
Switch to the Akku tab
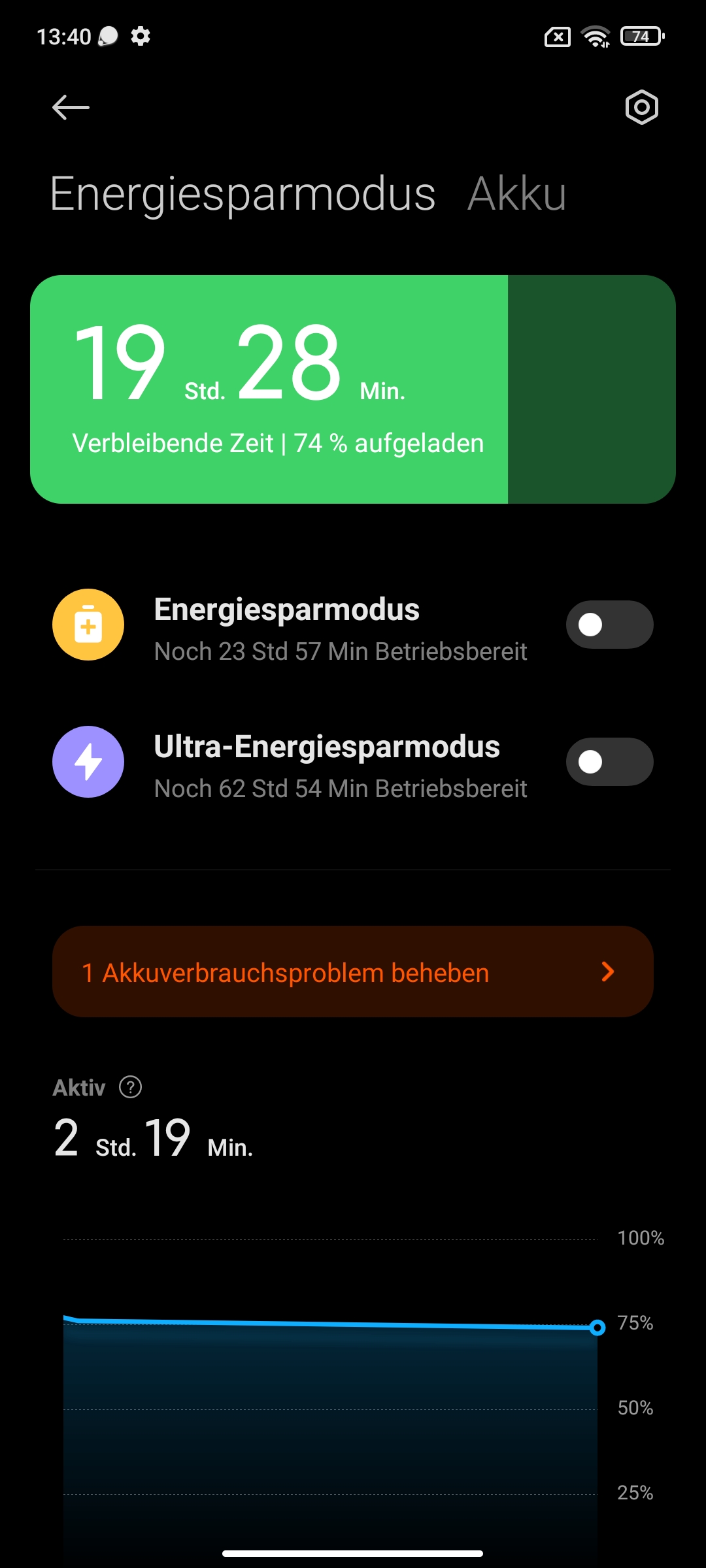(516, 194)
